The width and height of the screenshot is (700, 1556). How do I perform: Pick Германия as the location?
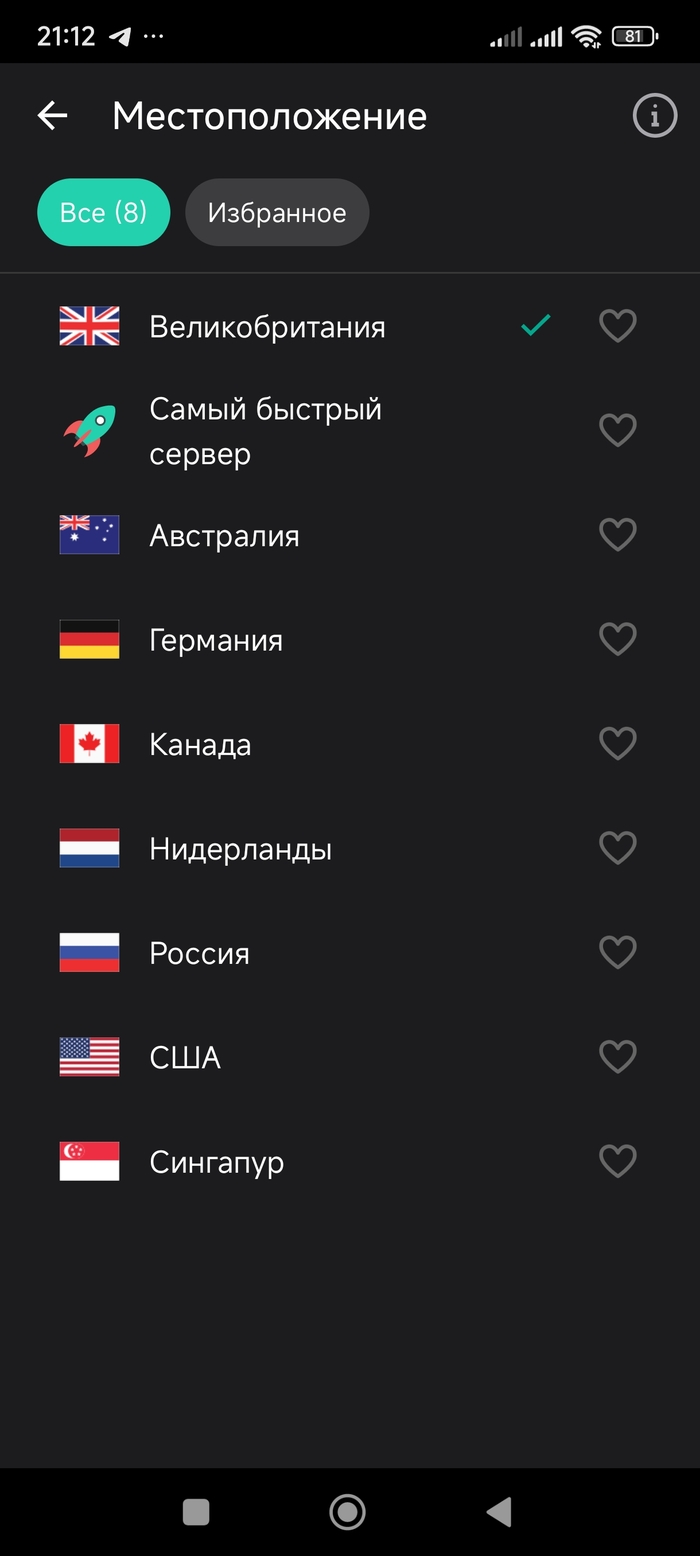click(x=216, y=640)
